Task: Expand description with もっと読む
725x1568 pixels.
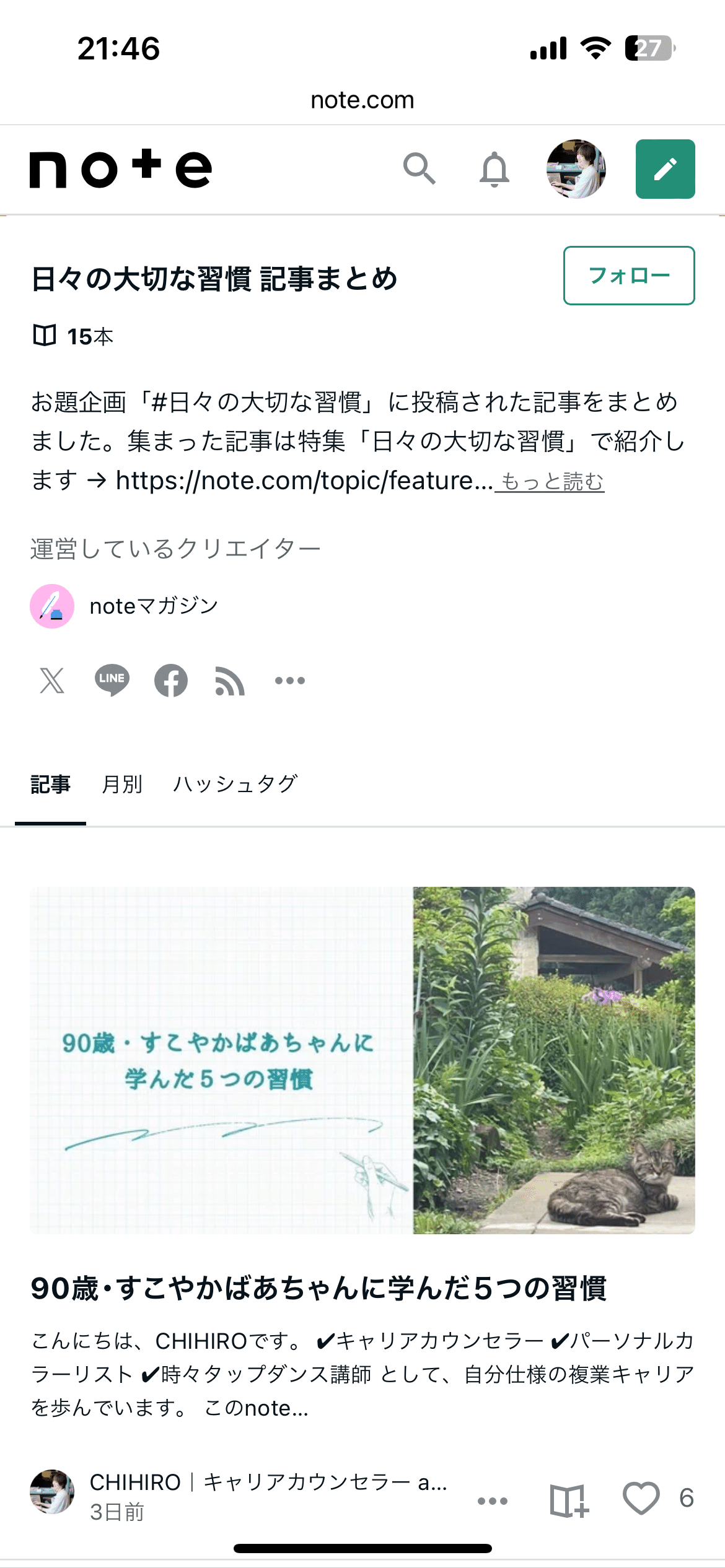Action: 551,482
